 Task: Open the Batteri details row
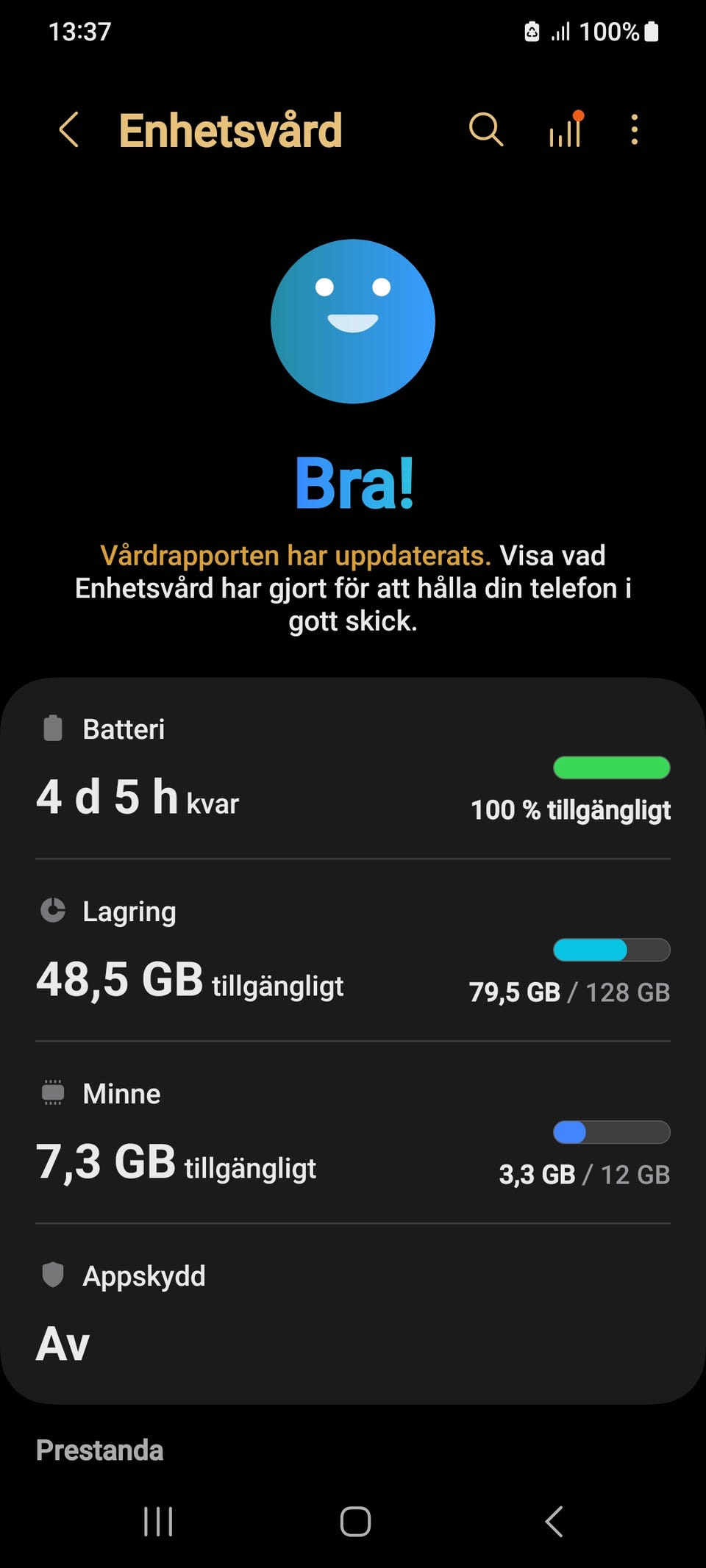tap(353, 769)
